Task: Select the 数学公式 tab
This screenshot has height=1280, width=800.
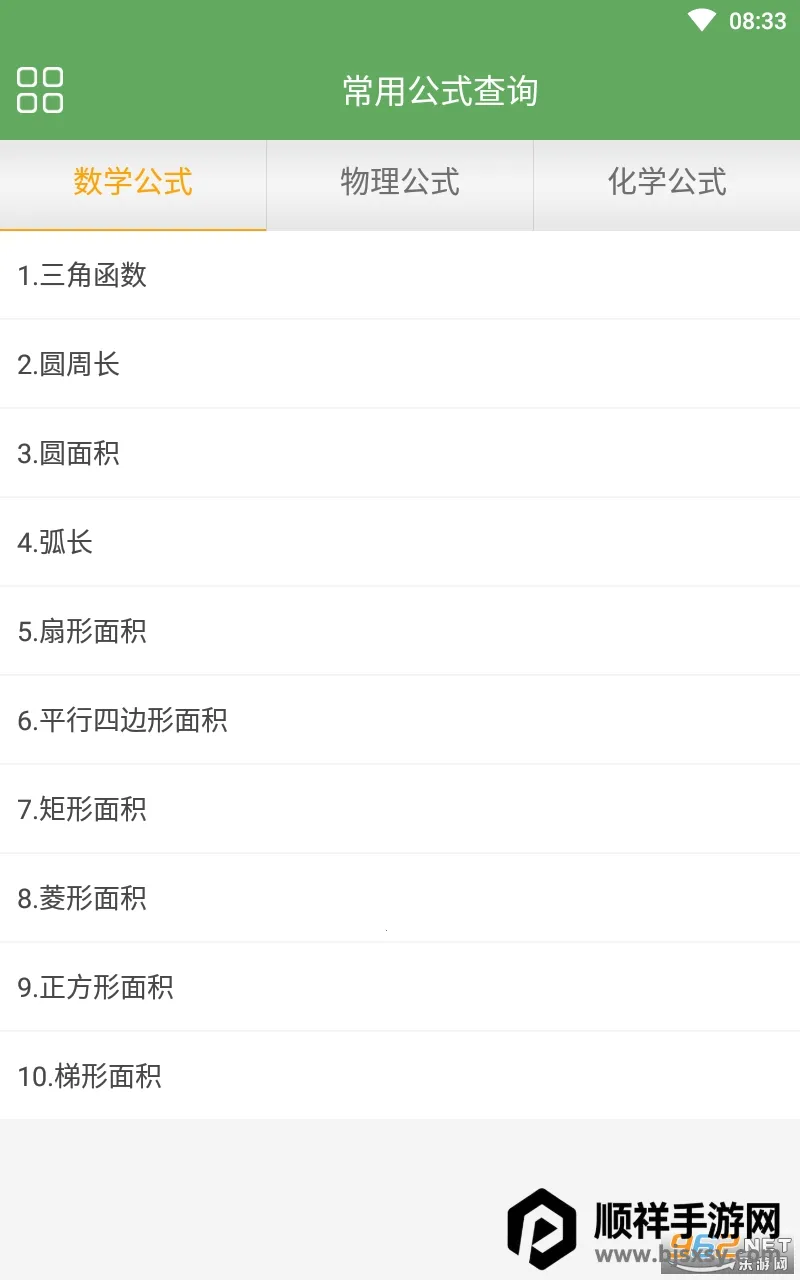Action: click(x=133, y=183)
